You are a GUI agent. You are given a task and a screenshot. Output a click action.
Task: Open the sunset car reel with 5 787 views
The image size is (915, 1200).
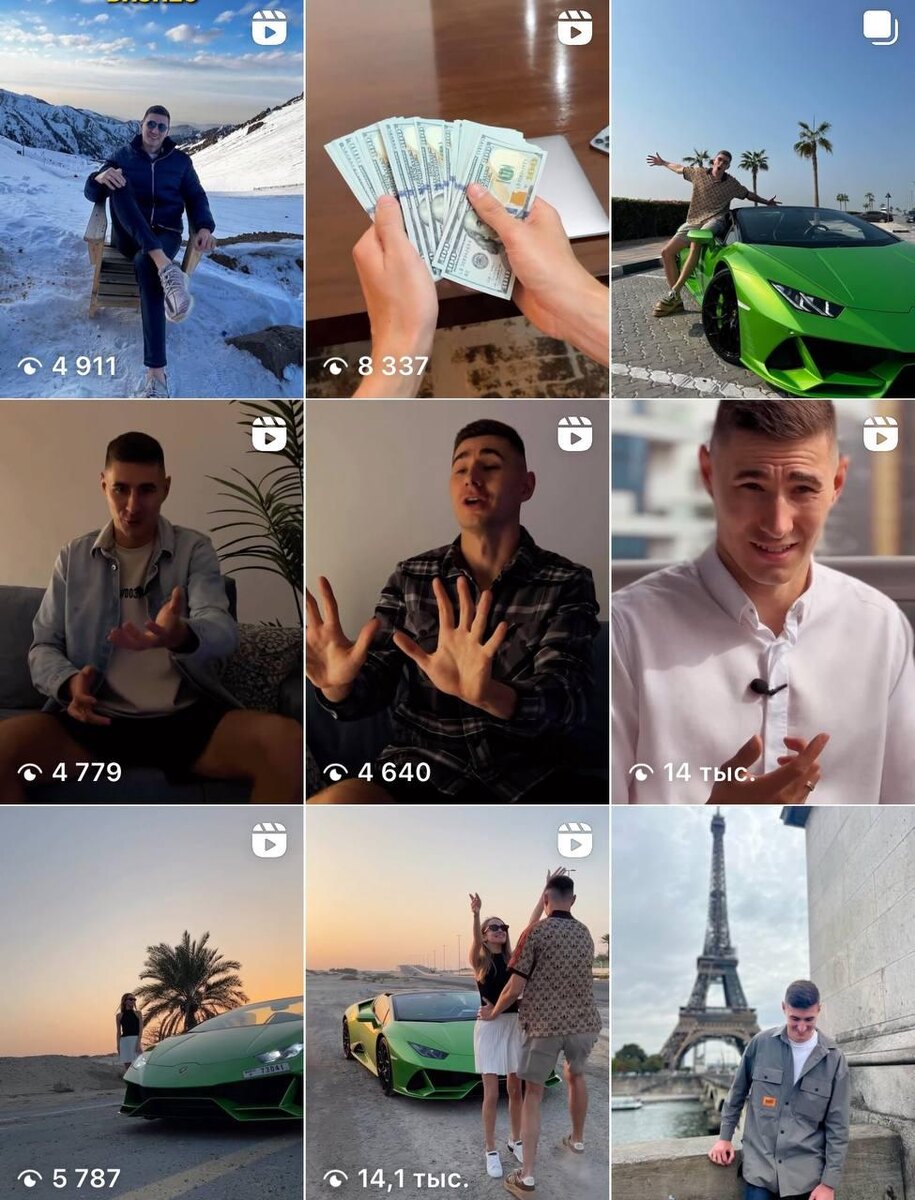point(151,1003)
